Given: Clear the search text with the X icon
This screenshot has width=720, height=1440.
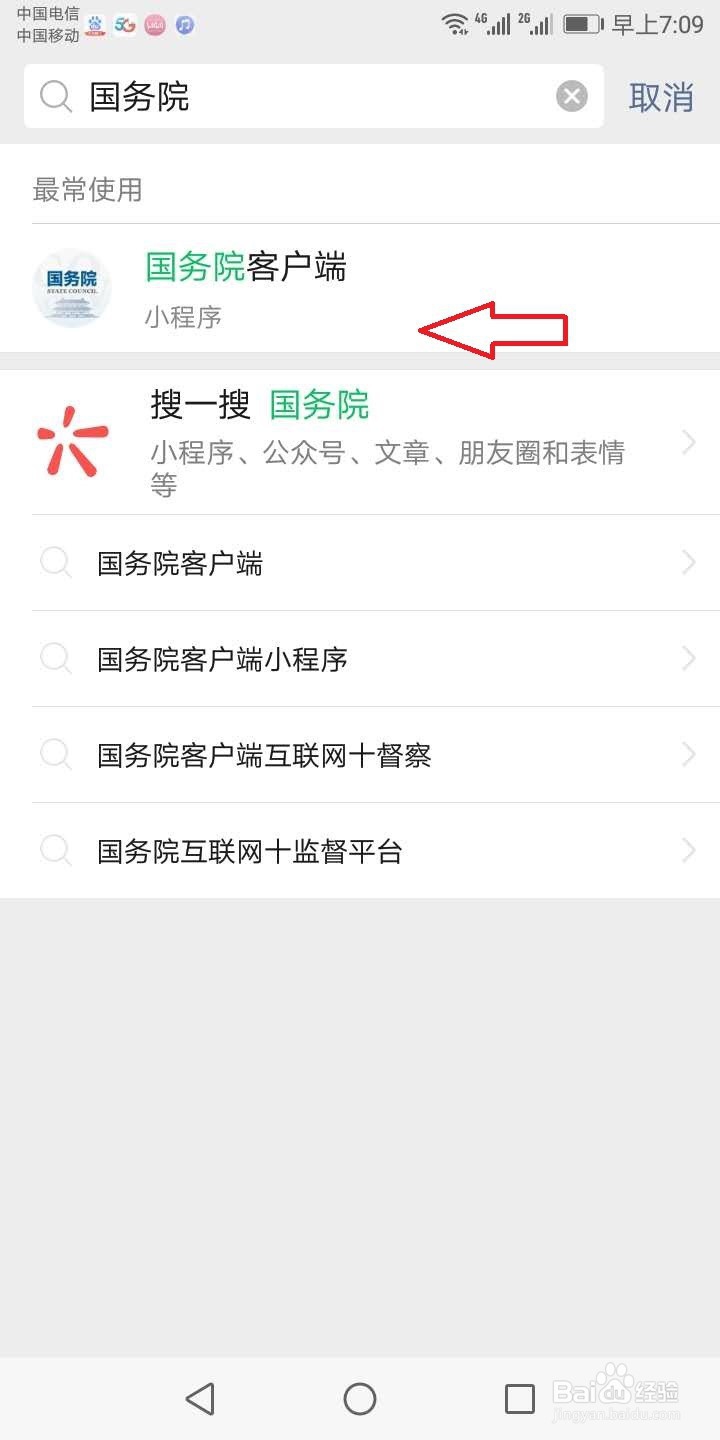Looking at the screenshot, I should (572, 96).
